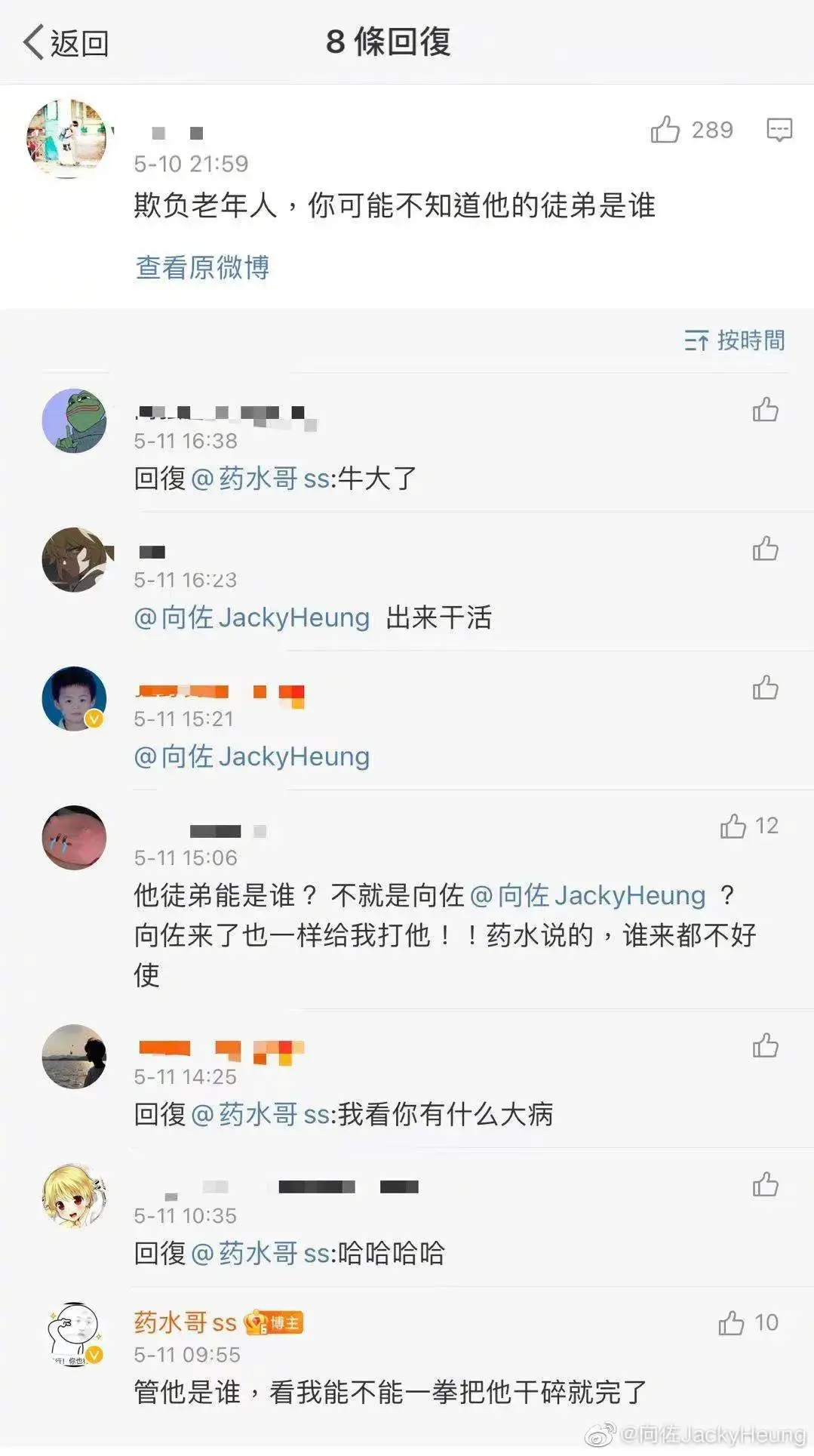Like the 我看你有什么大病 reply
Viewport: 814px width, 1456px height.
pos(765,1045)
